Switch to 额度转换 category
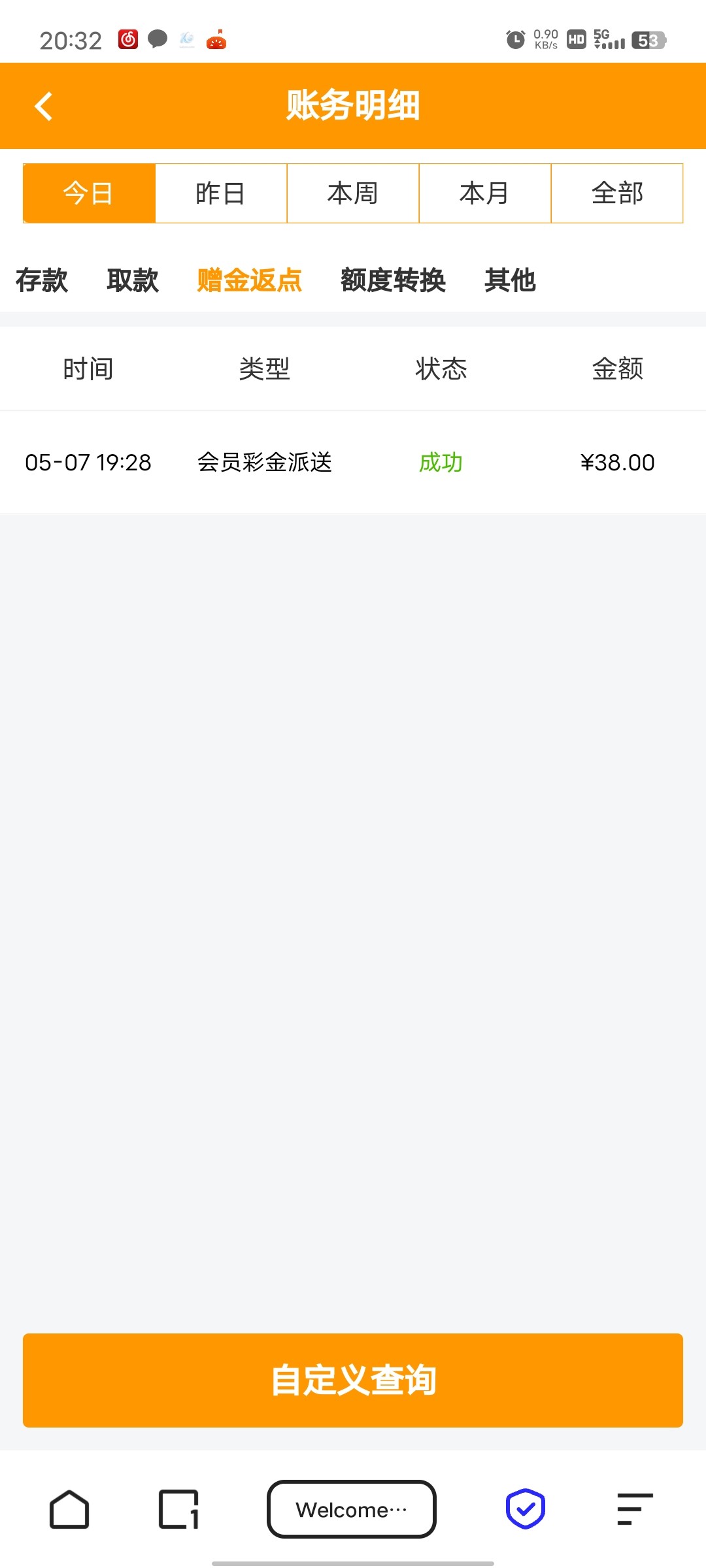 coord(393,280)
